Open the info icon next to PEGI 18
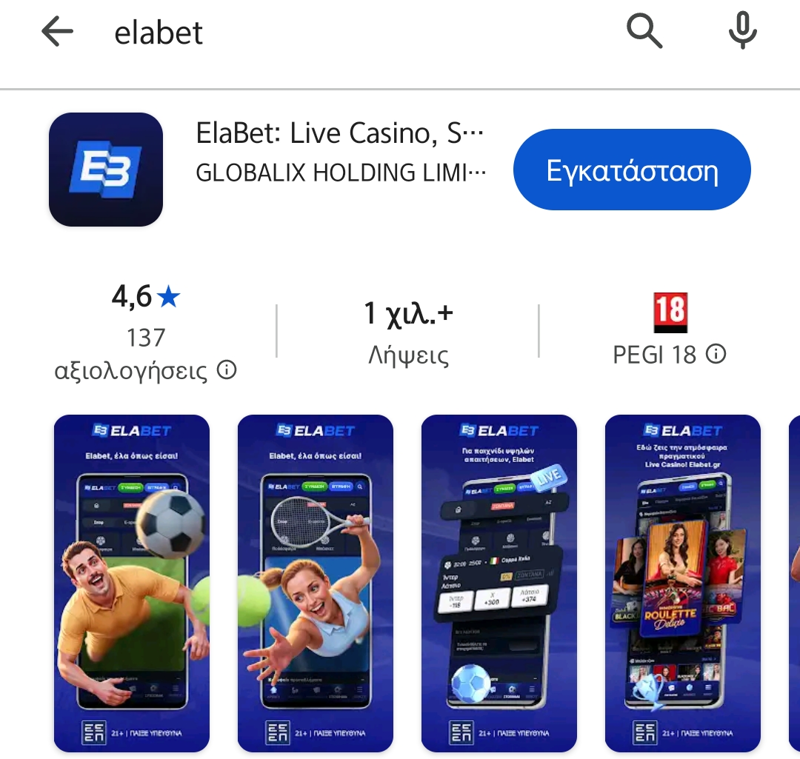 [716, 354]
